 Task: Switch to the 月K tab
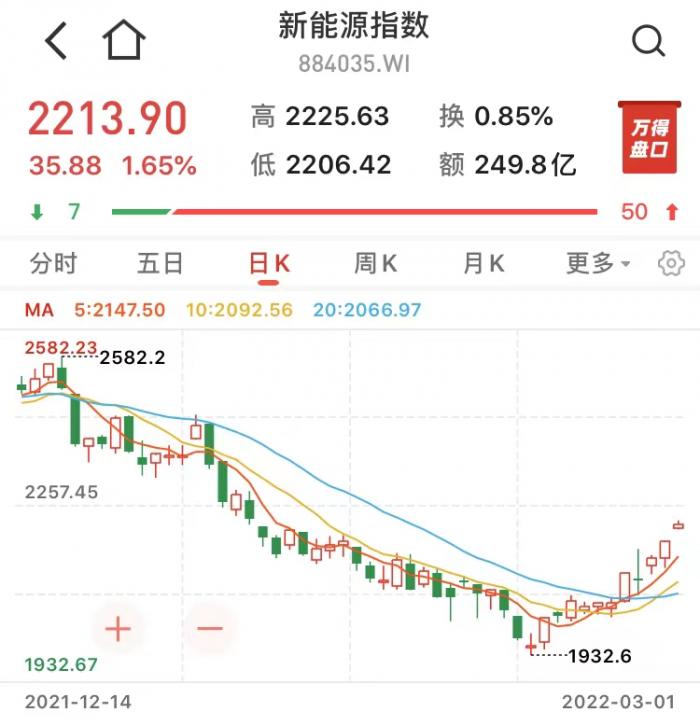(x=483, y=263)
